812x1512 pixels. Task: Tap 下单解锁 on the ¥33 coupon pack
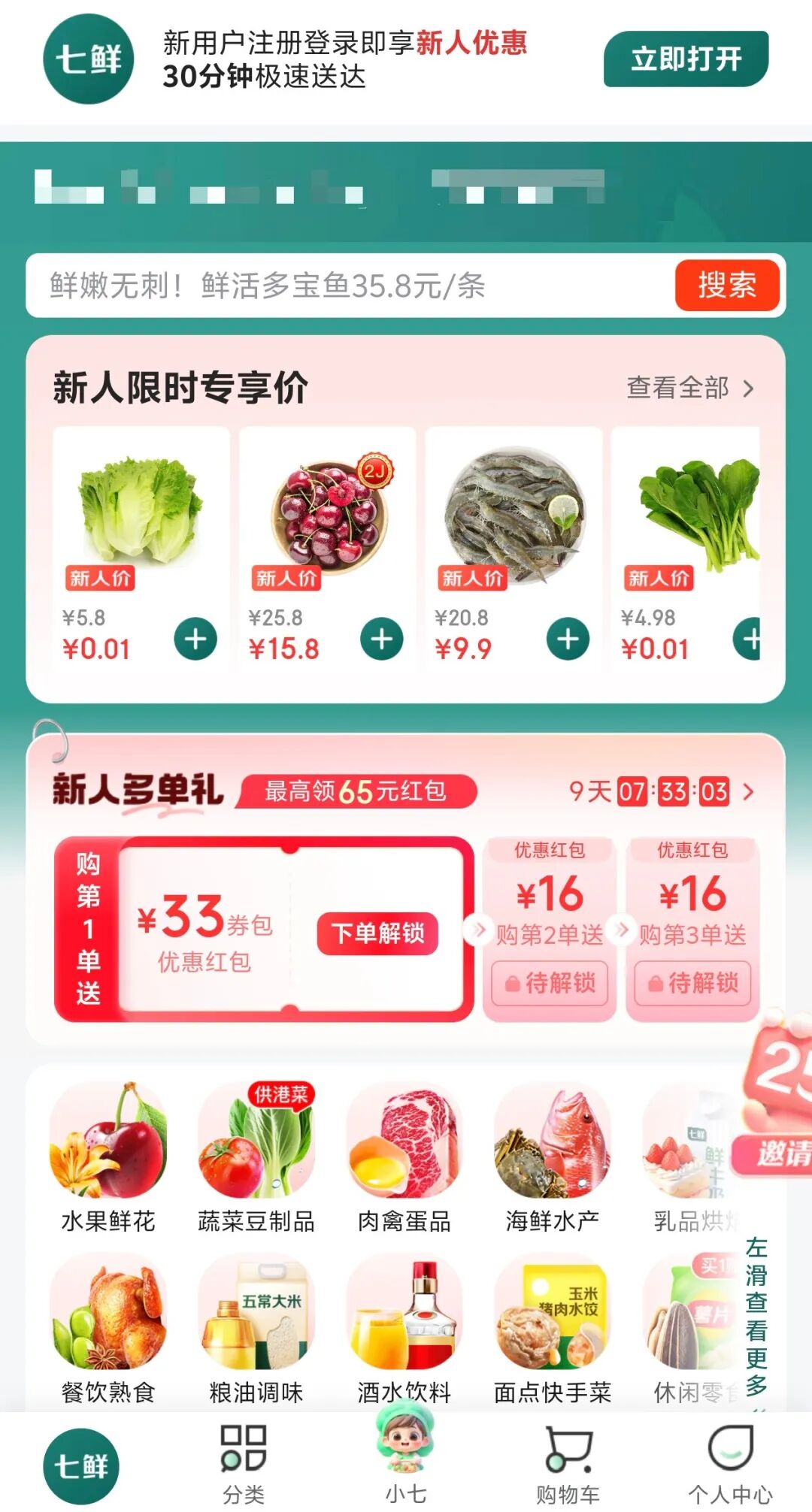pyautogui.click(x=377, y=933)
